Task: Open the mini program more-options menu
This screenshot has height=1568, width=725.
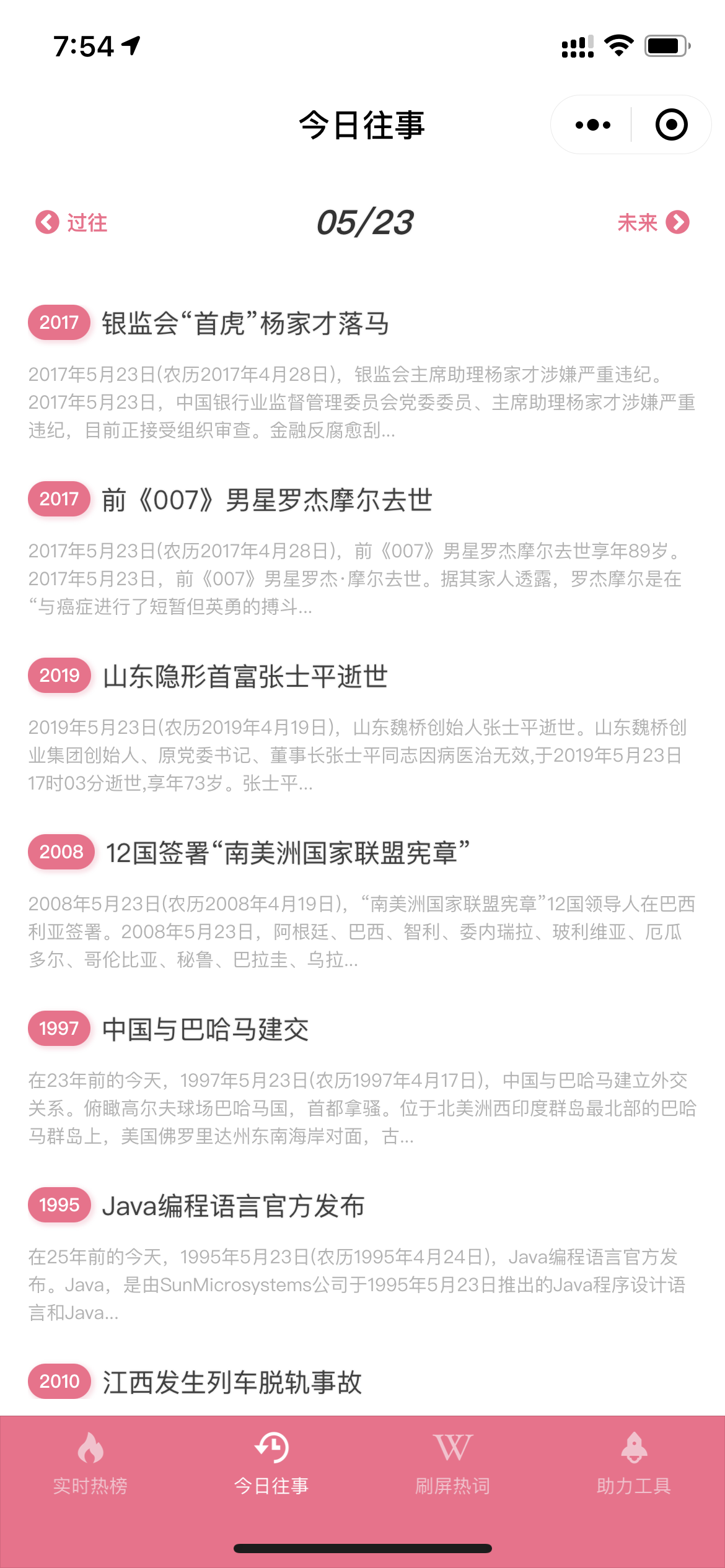Action: [x=592, y=125]
